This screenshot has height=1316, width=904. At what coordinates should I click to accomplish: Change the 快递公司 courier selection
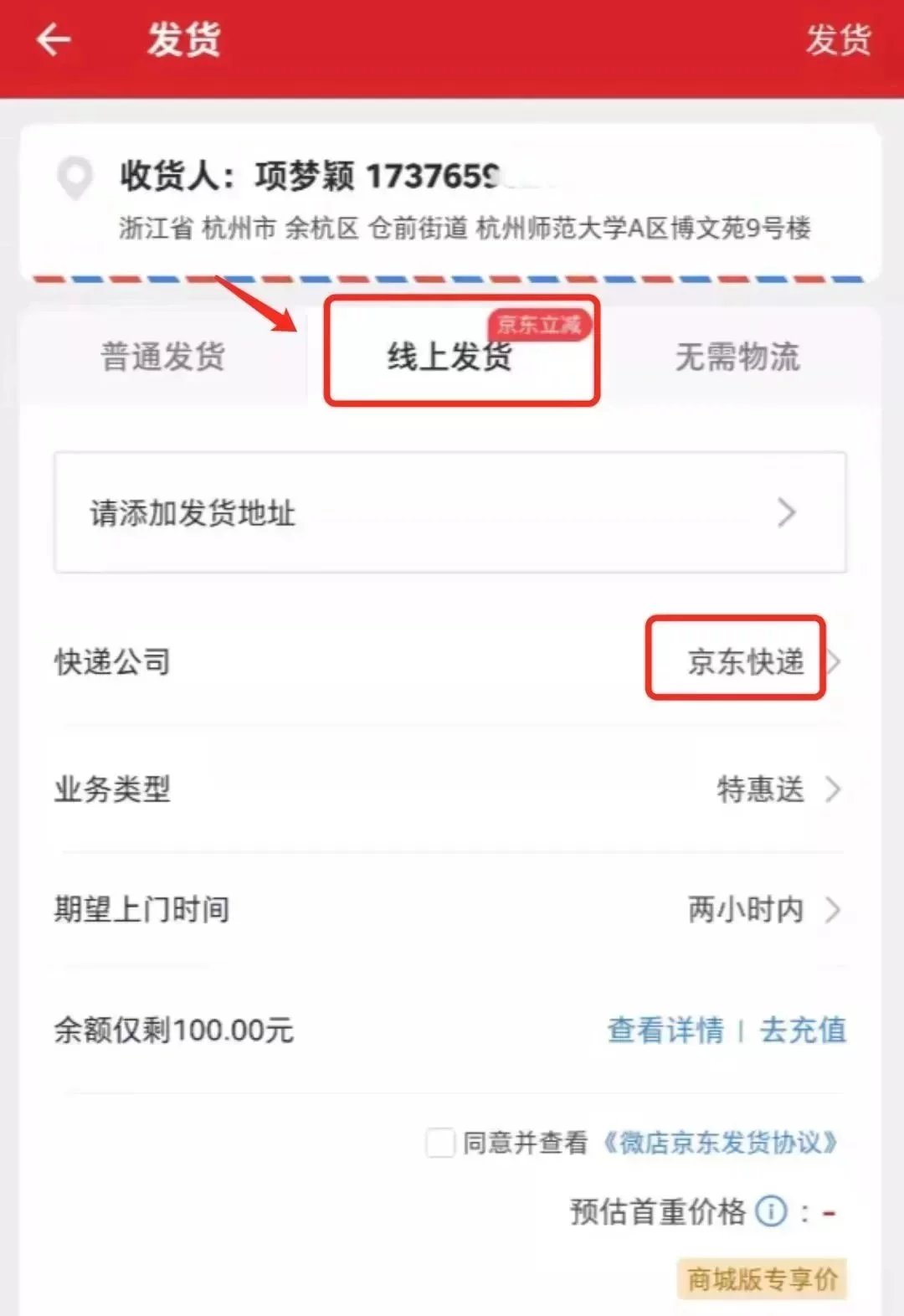click(x=746, y=661)
